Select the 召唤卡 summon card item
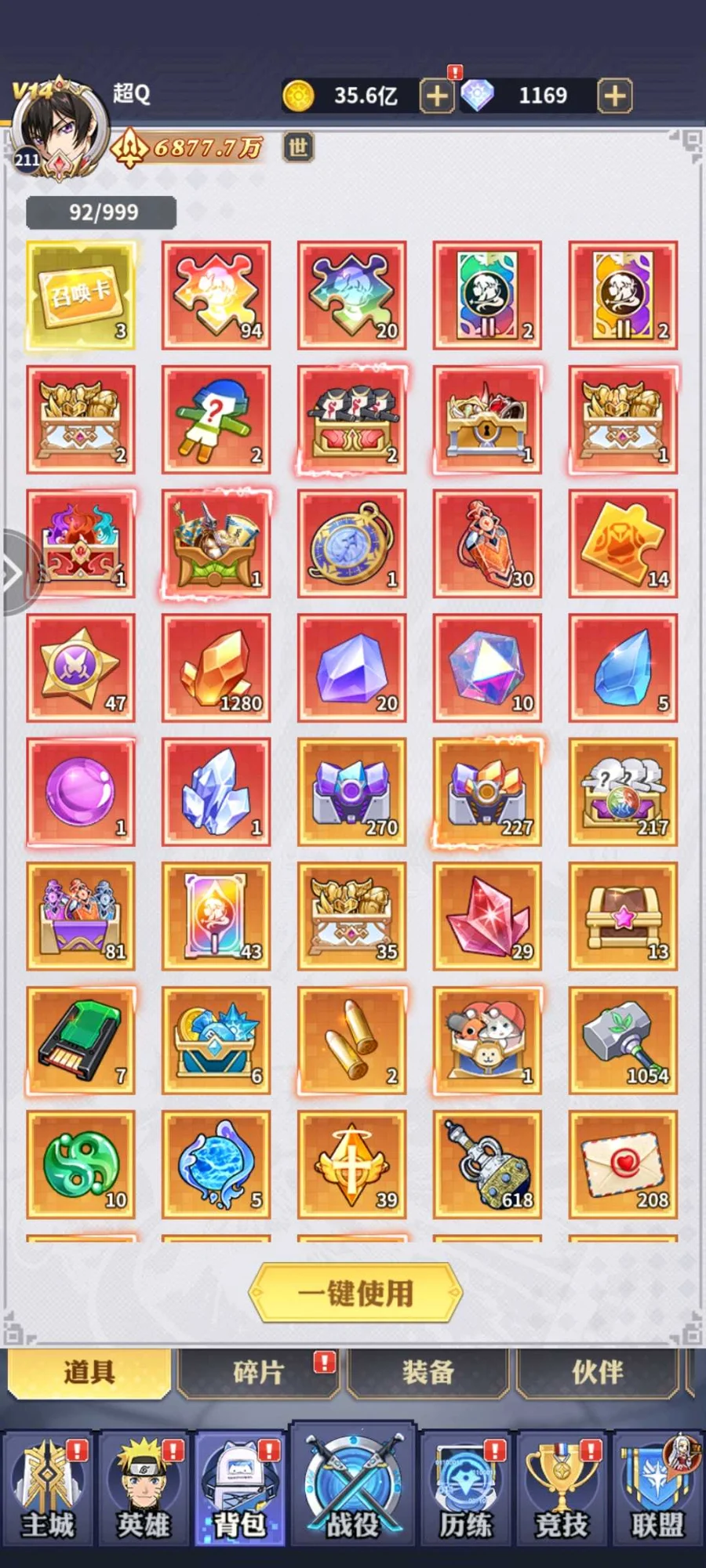The height and width of the screenshot is (1568, 706). 81,295
